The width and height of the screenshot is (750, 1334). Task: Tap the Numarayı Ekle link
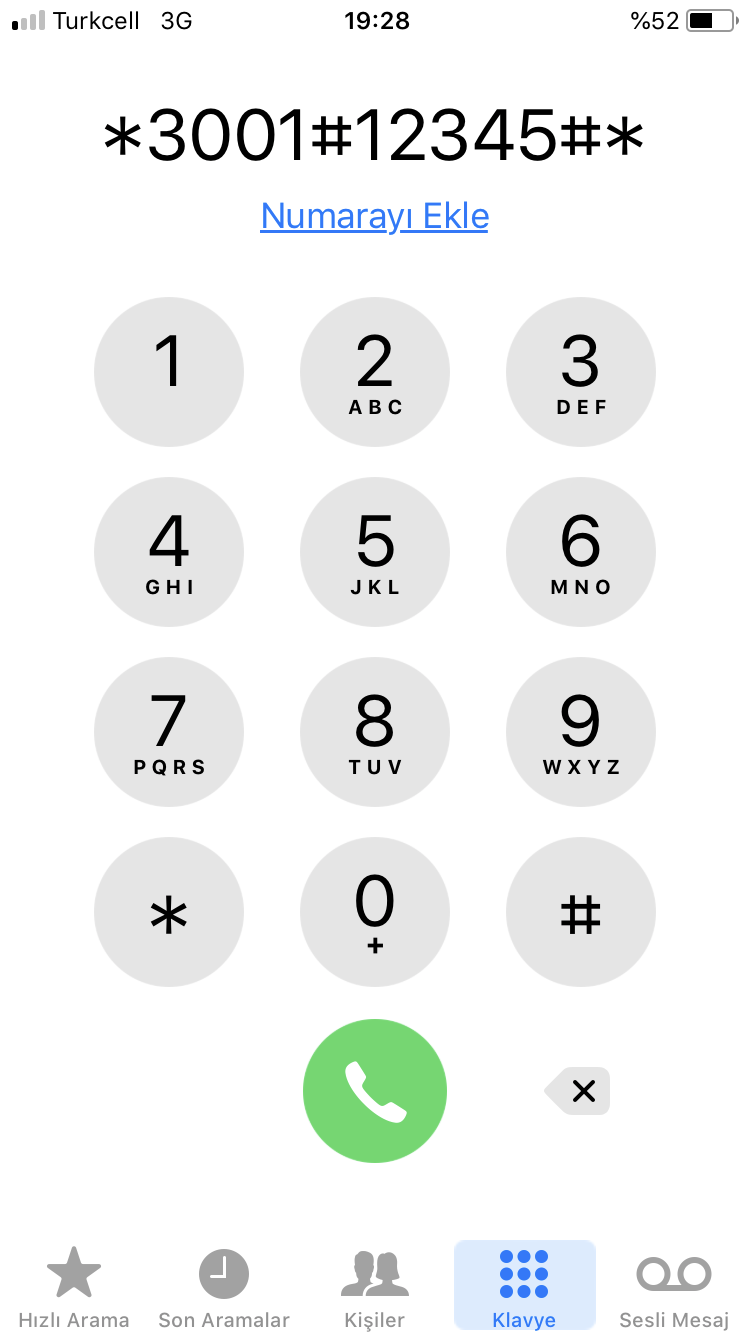374,216
